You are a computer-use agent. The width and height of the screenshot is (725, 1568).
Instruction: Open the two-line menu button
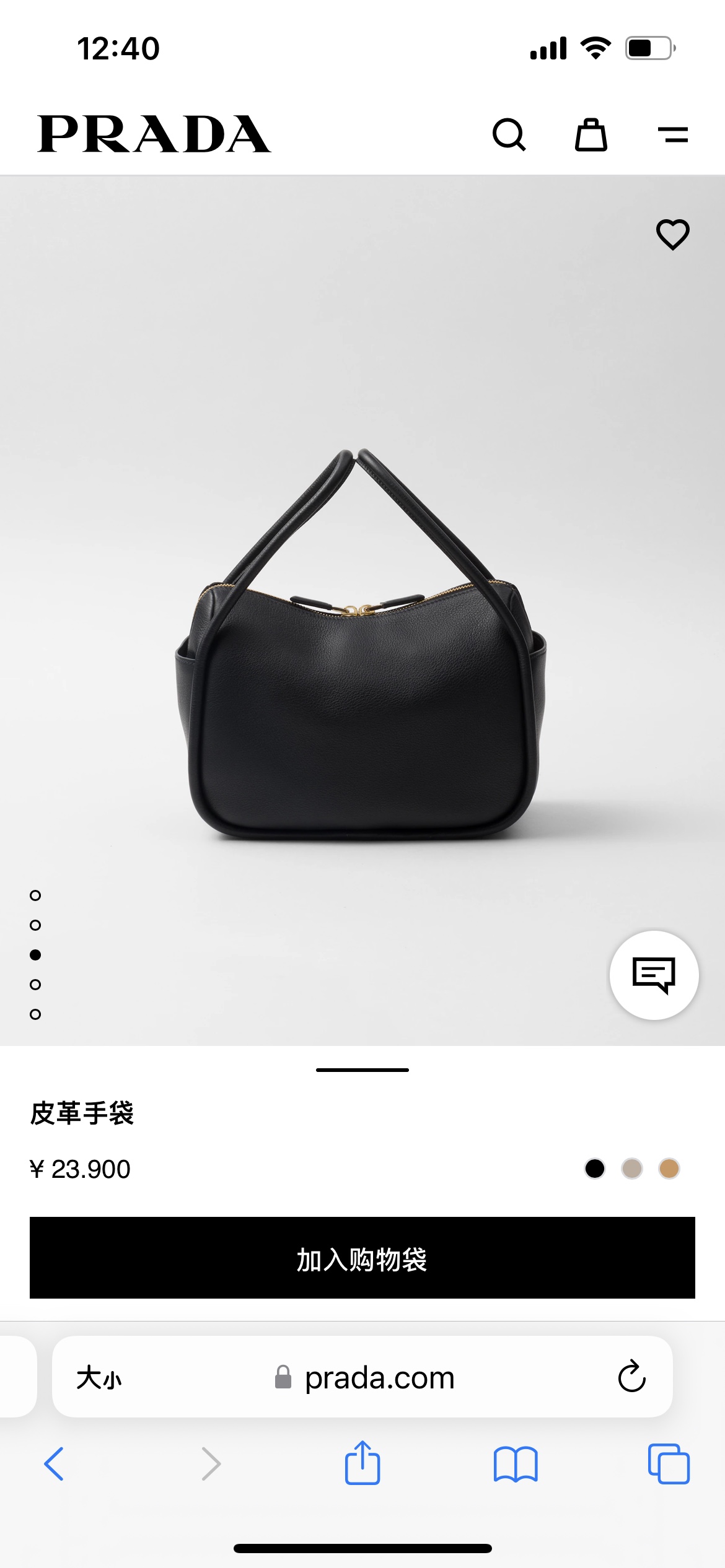coord(673,134)
